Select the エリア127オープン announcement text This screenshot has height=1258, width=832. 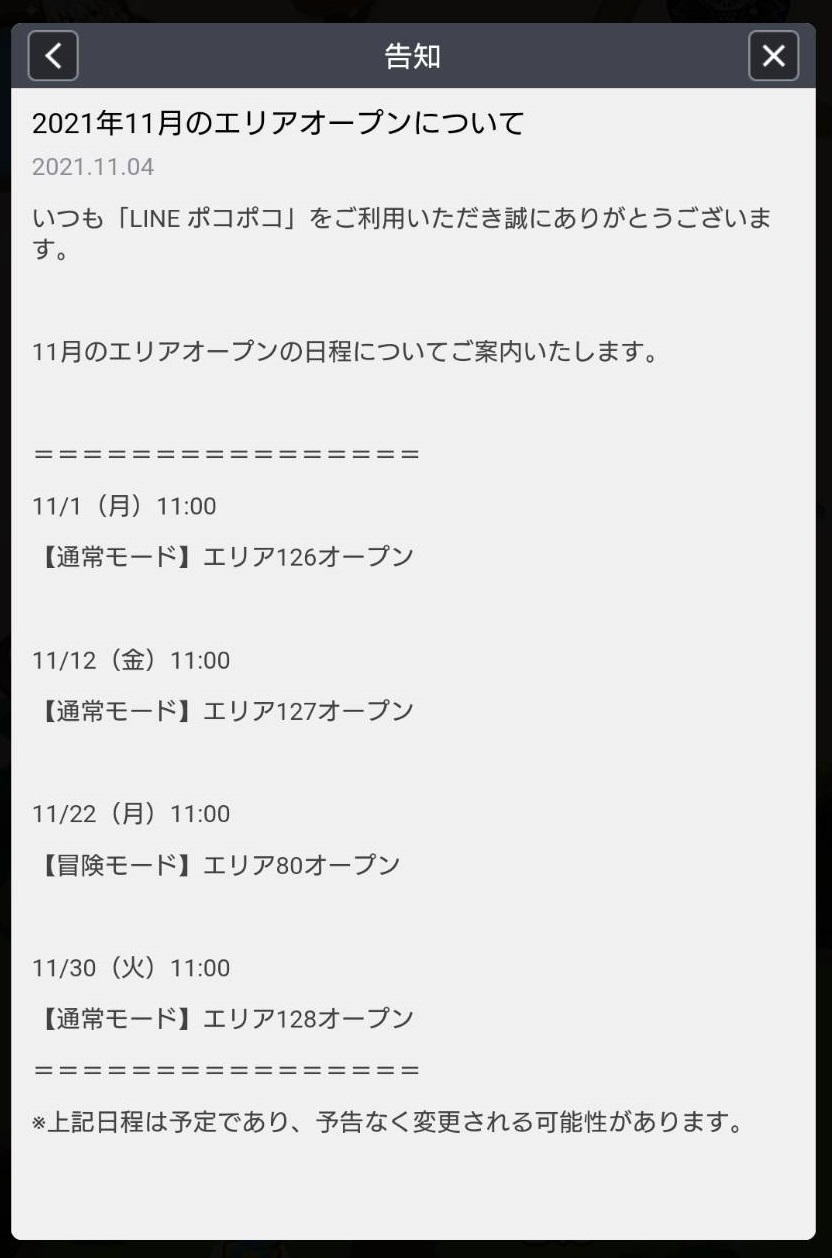pos(223,710)
